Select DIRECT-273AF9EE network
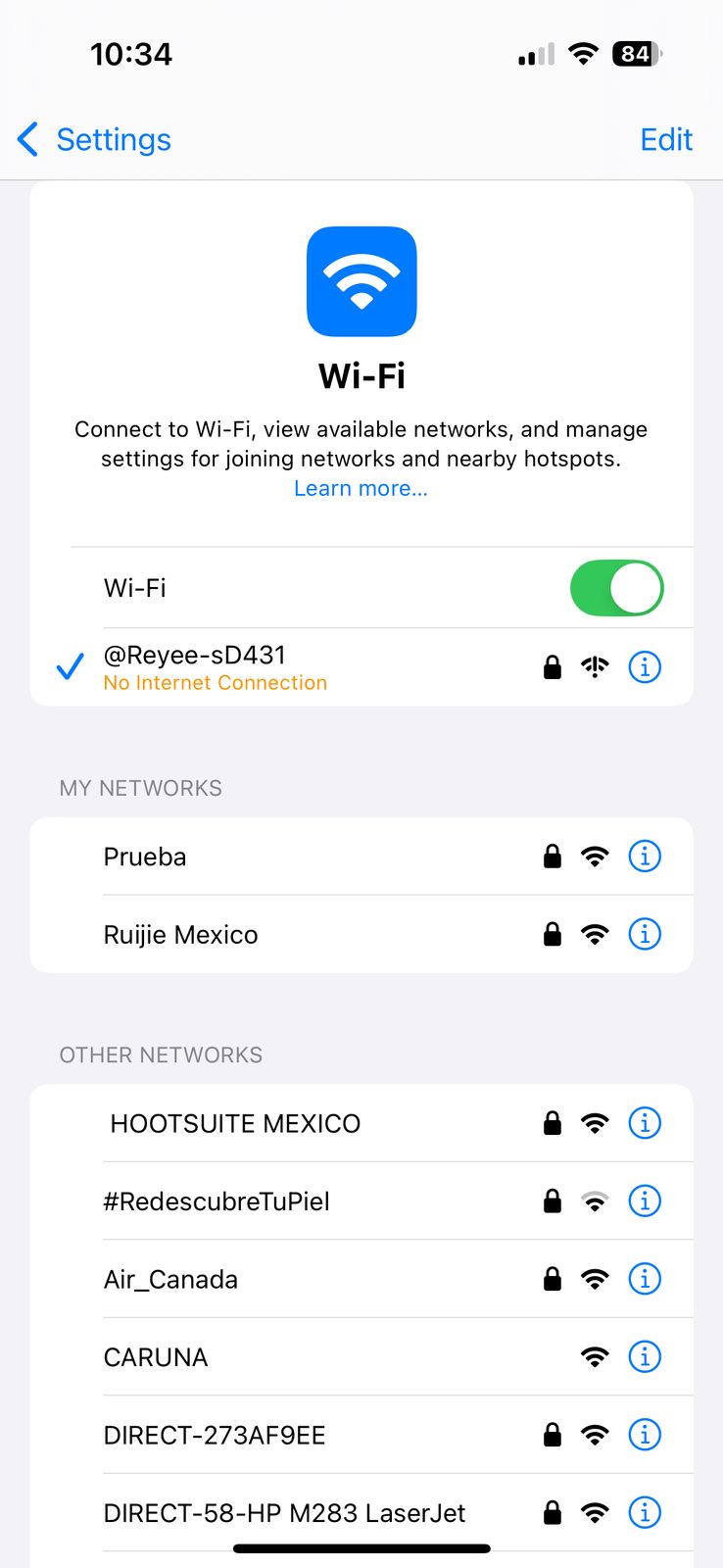This screenshot has width=723, height=1568. click(x=215, y=1436)
